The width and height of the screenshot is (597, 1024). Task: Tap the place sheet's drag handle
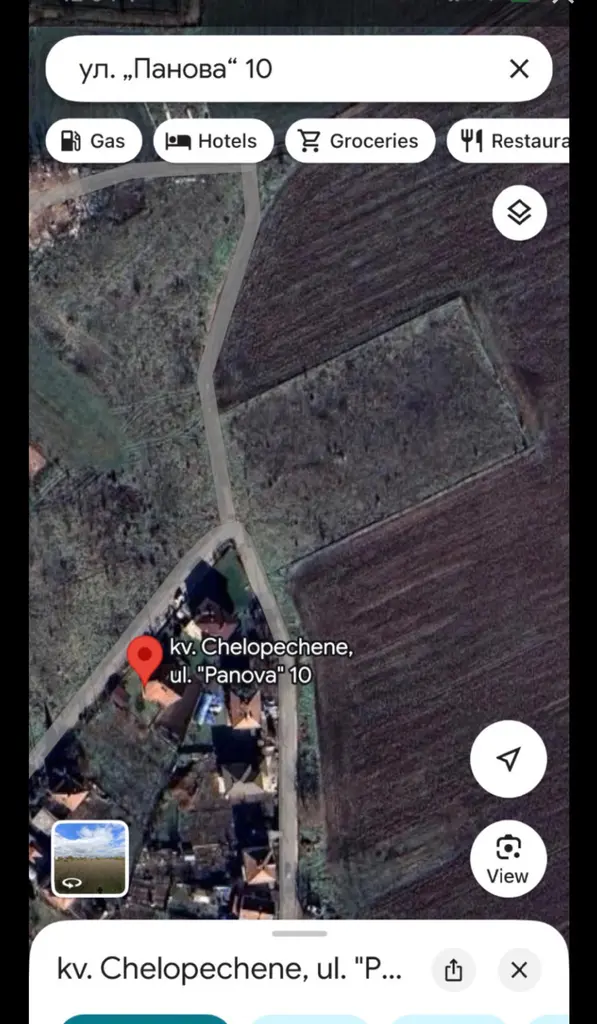pos(299,934)
